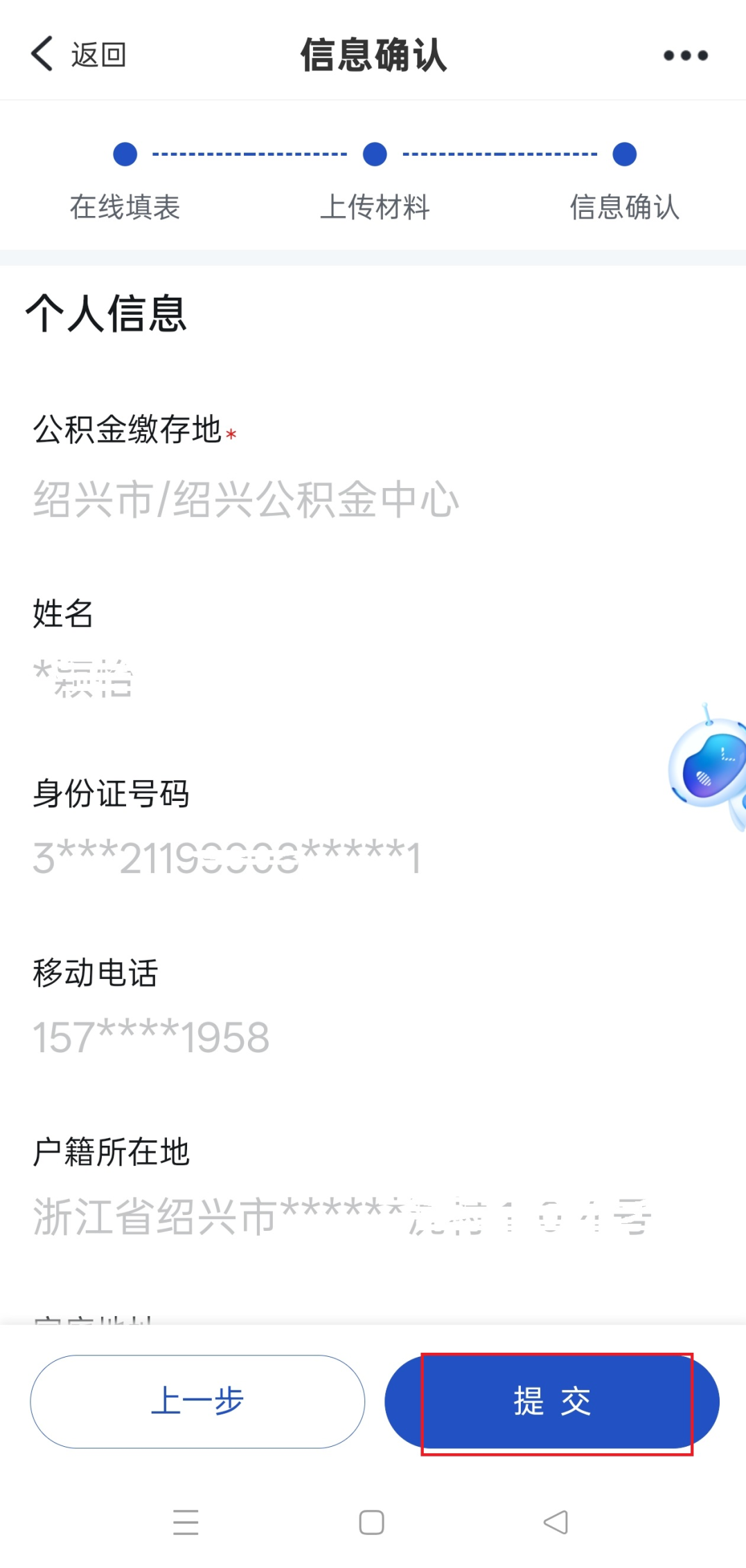746x1568 pixels.
Task: Go to the system home screen
Action: pyautogui.click(x=372, y=1522)
